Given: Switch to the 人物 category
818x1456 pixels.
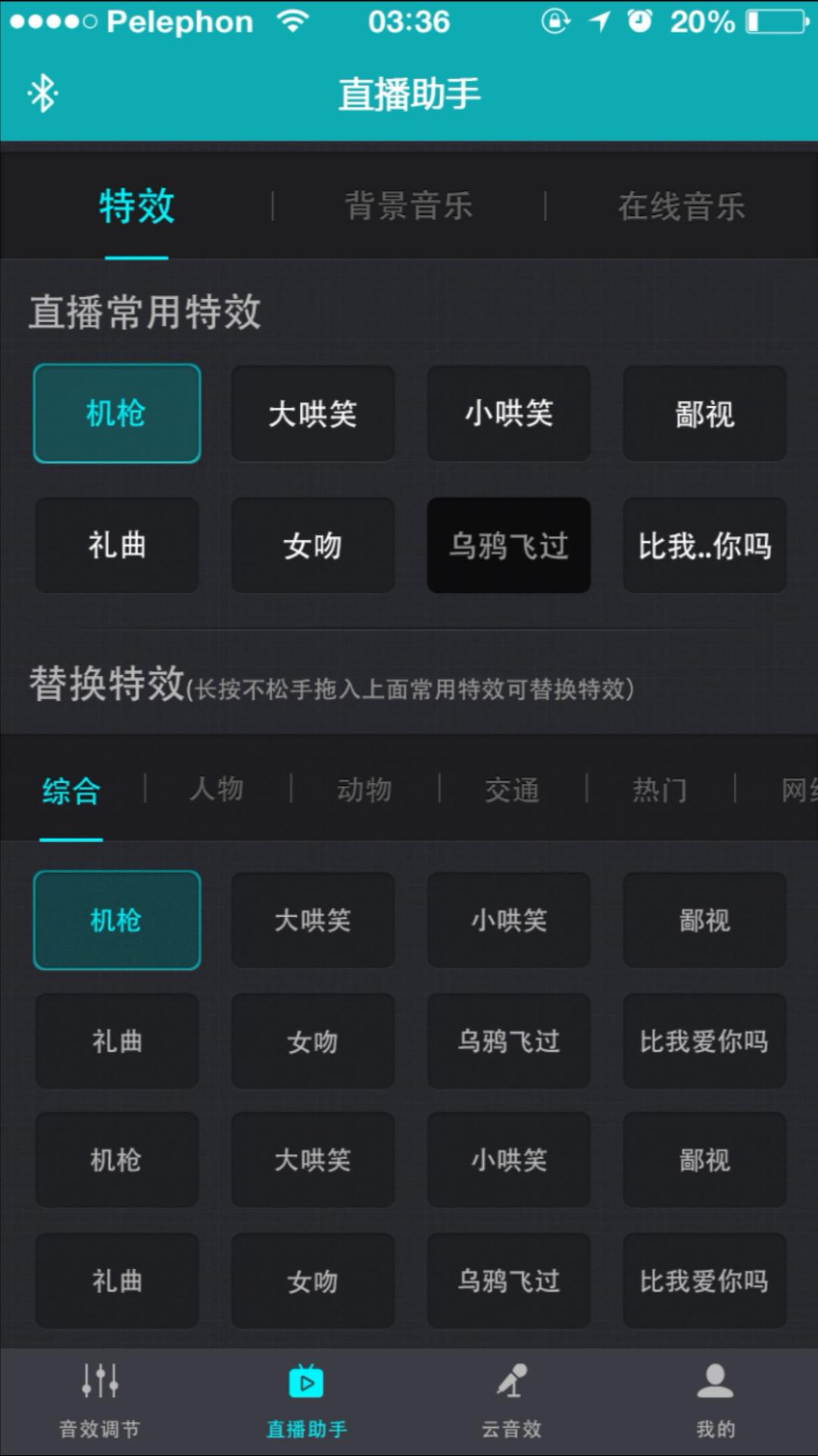Looking at the screenshot, I should tap(217, 789).
